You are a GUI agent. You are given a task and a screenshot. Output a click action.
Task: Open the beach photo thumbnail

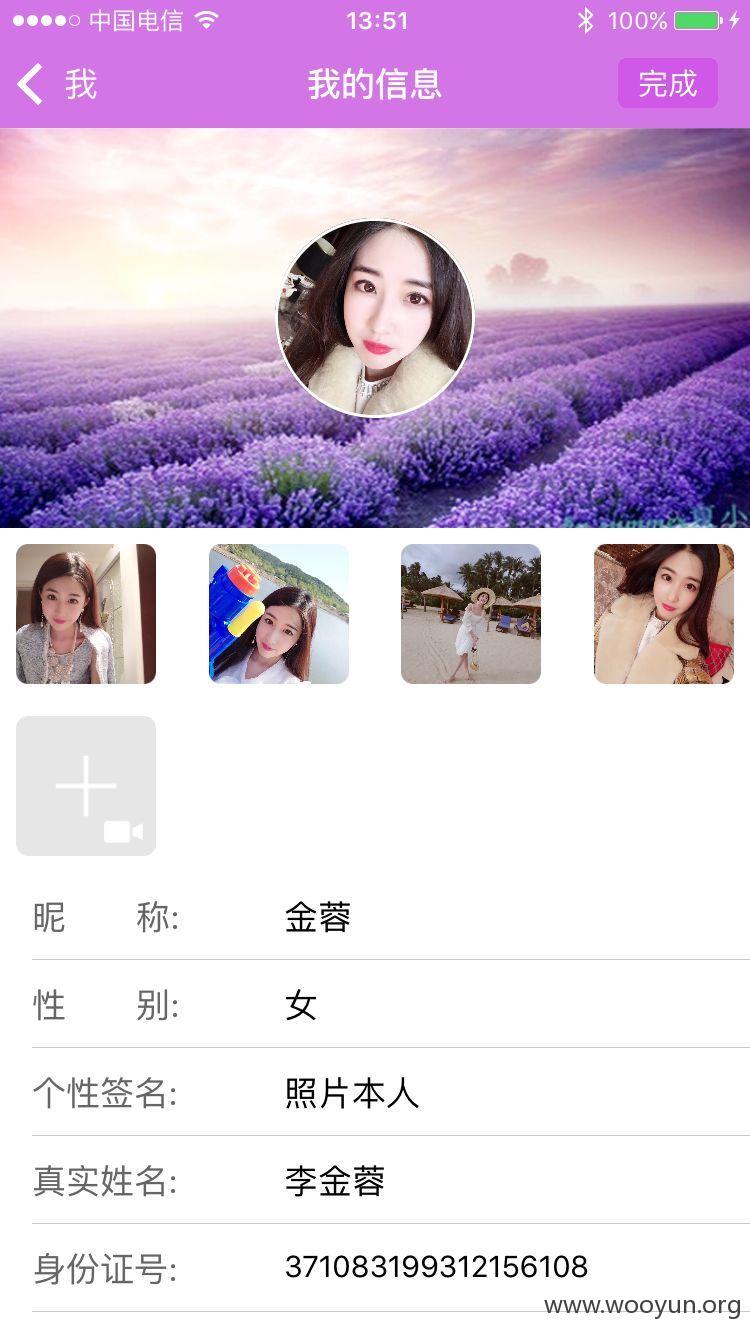click(x=471, y=614)
